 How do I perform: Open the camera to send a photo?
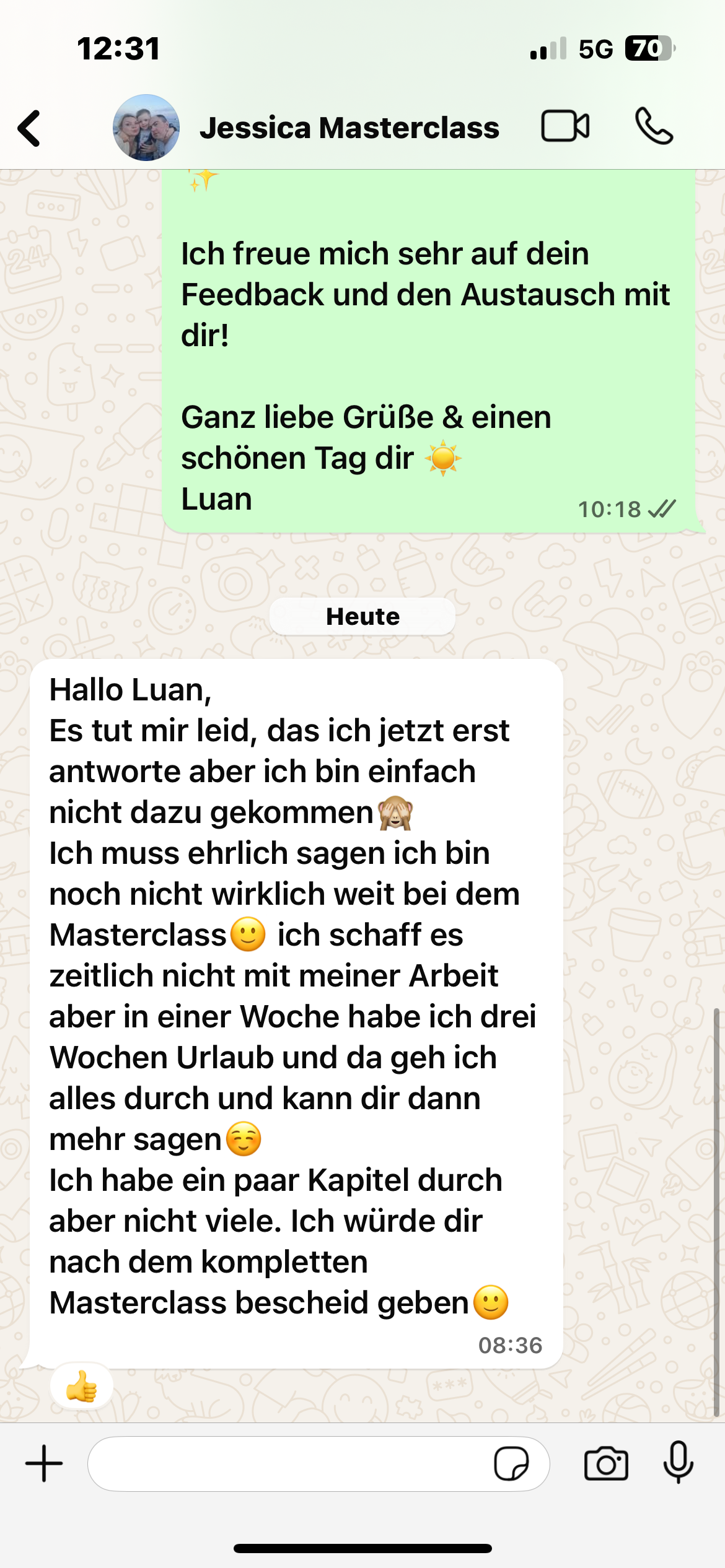(x=606, y=1464)
